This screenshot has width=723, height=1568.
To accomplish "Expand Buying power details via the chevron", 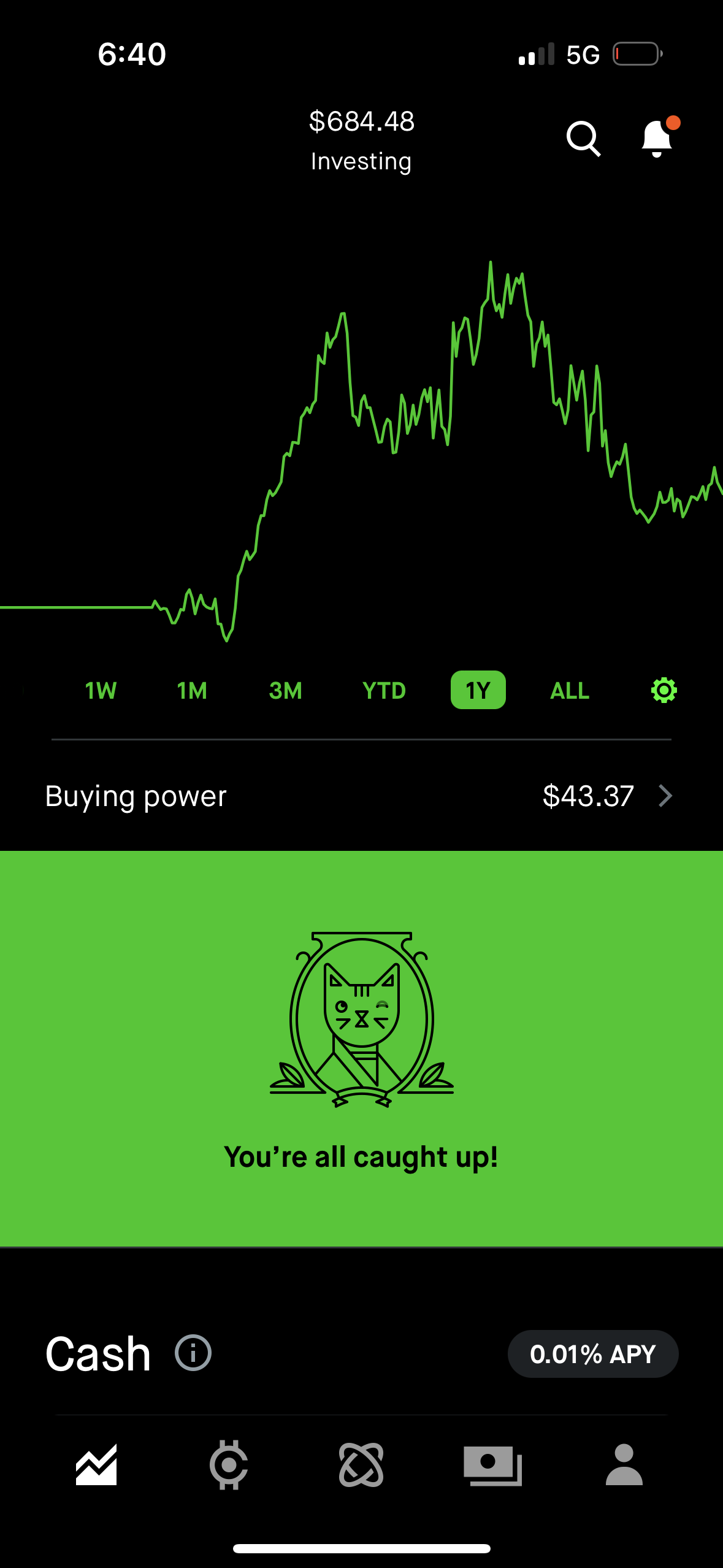I will pyautogui.click(x=667, y=796).
